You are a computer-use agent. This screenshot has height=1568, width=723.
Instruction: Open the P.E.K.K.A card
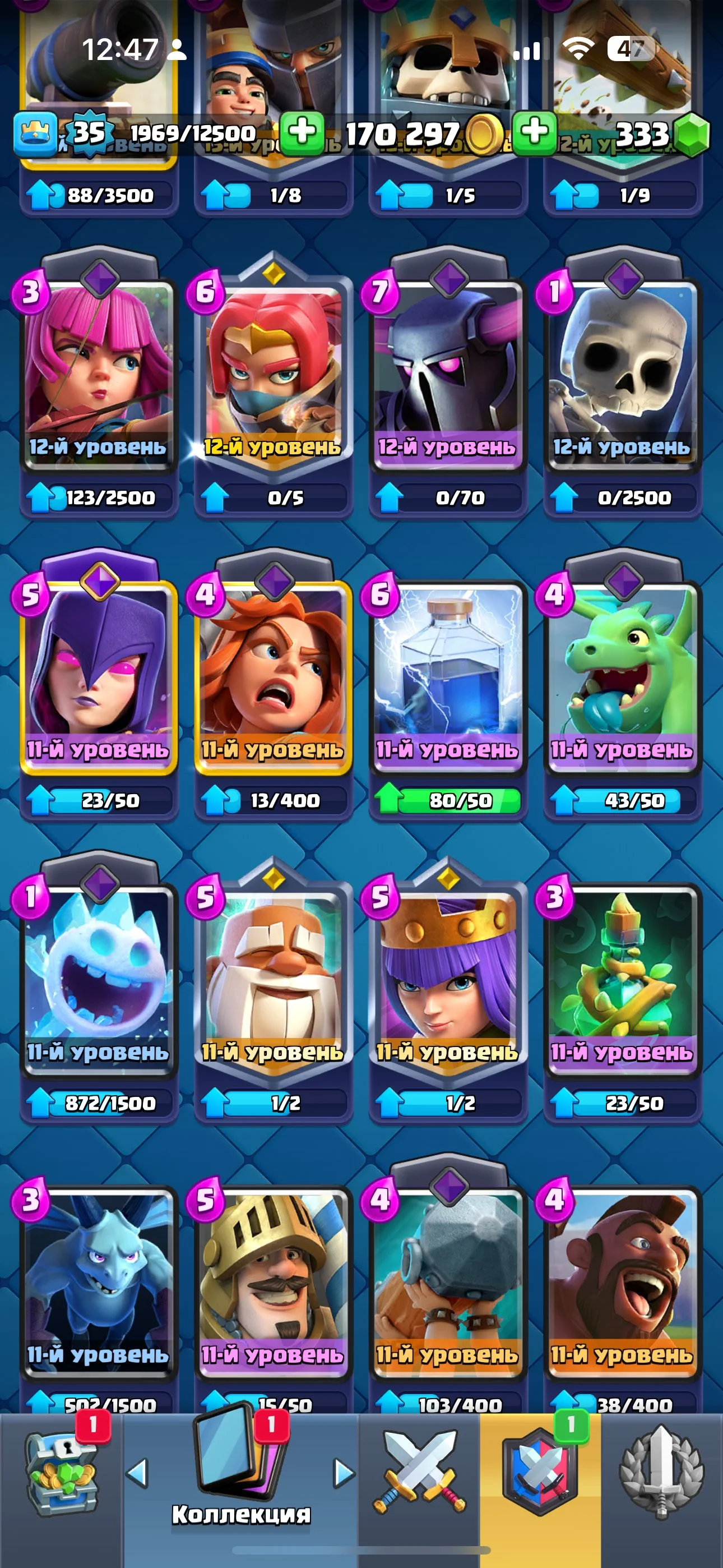pos(448,371)
